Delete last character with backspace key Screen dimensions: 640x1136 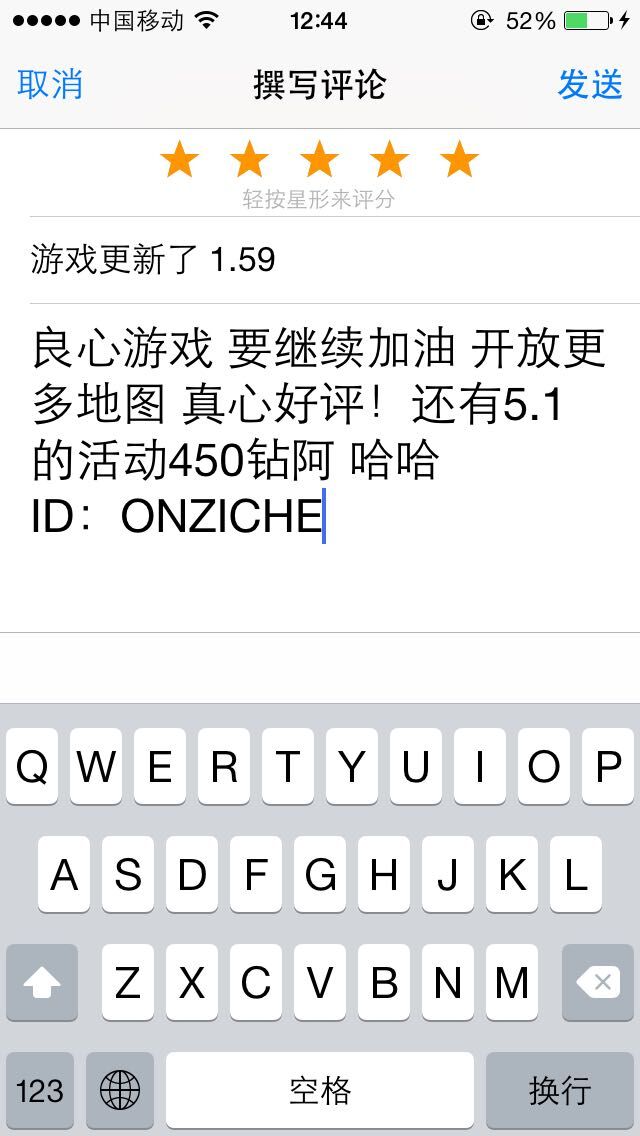598,982
